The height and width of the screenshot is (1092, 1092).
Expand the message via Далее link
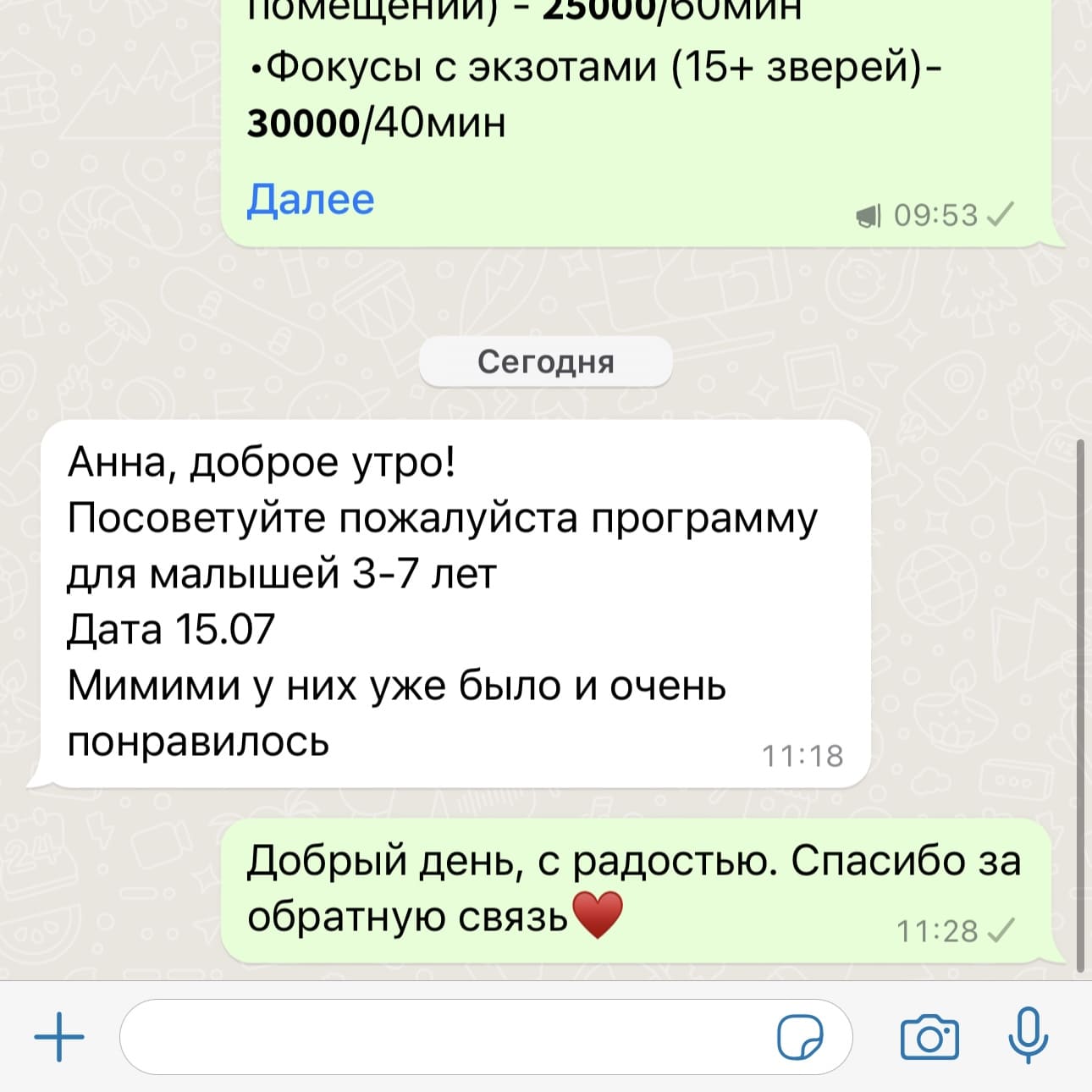click(311, 200)
